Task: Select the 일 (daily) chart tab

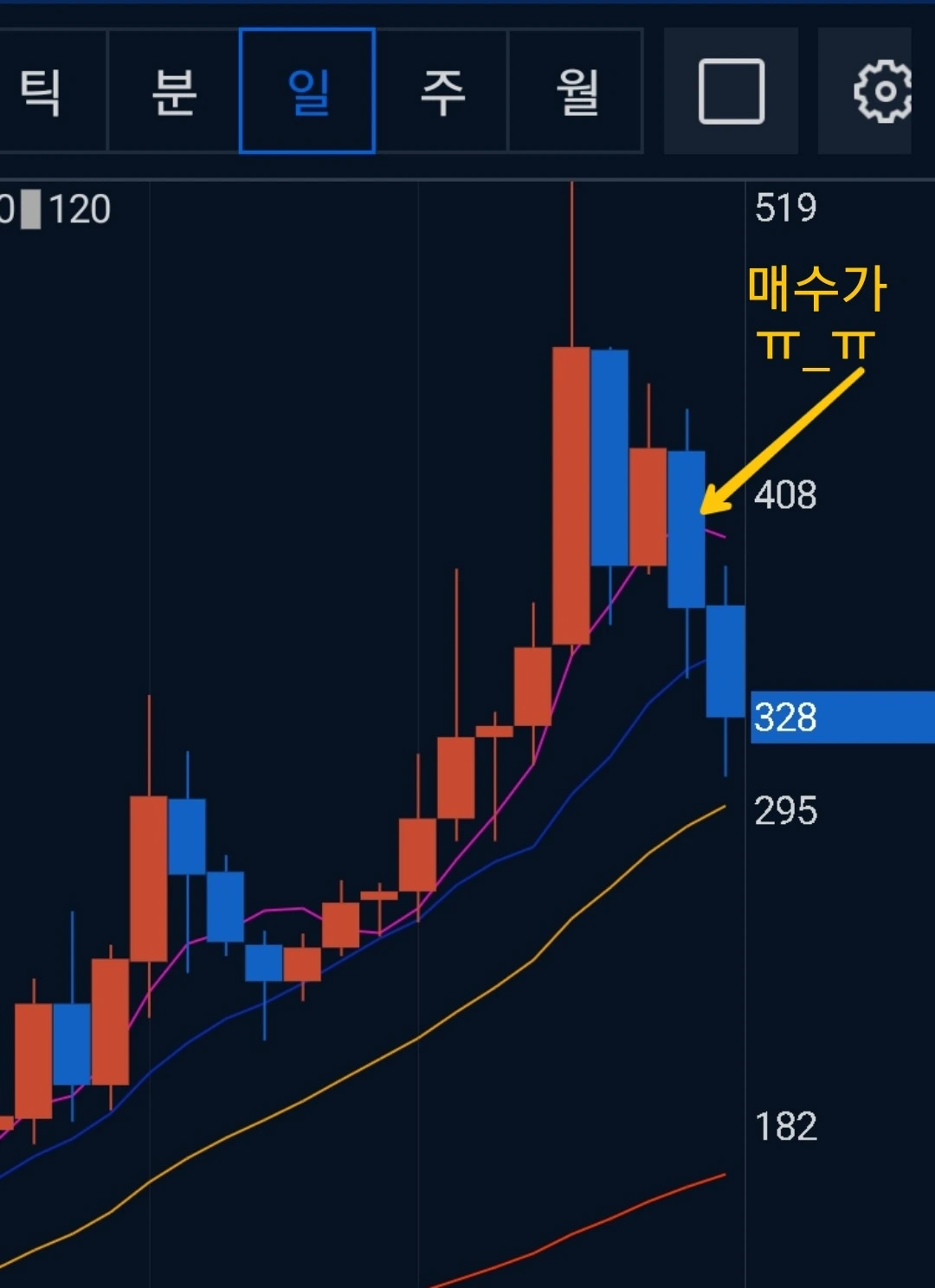Action: click(307, 91)
